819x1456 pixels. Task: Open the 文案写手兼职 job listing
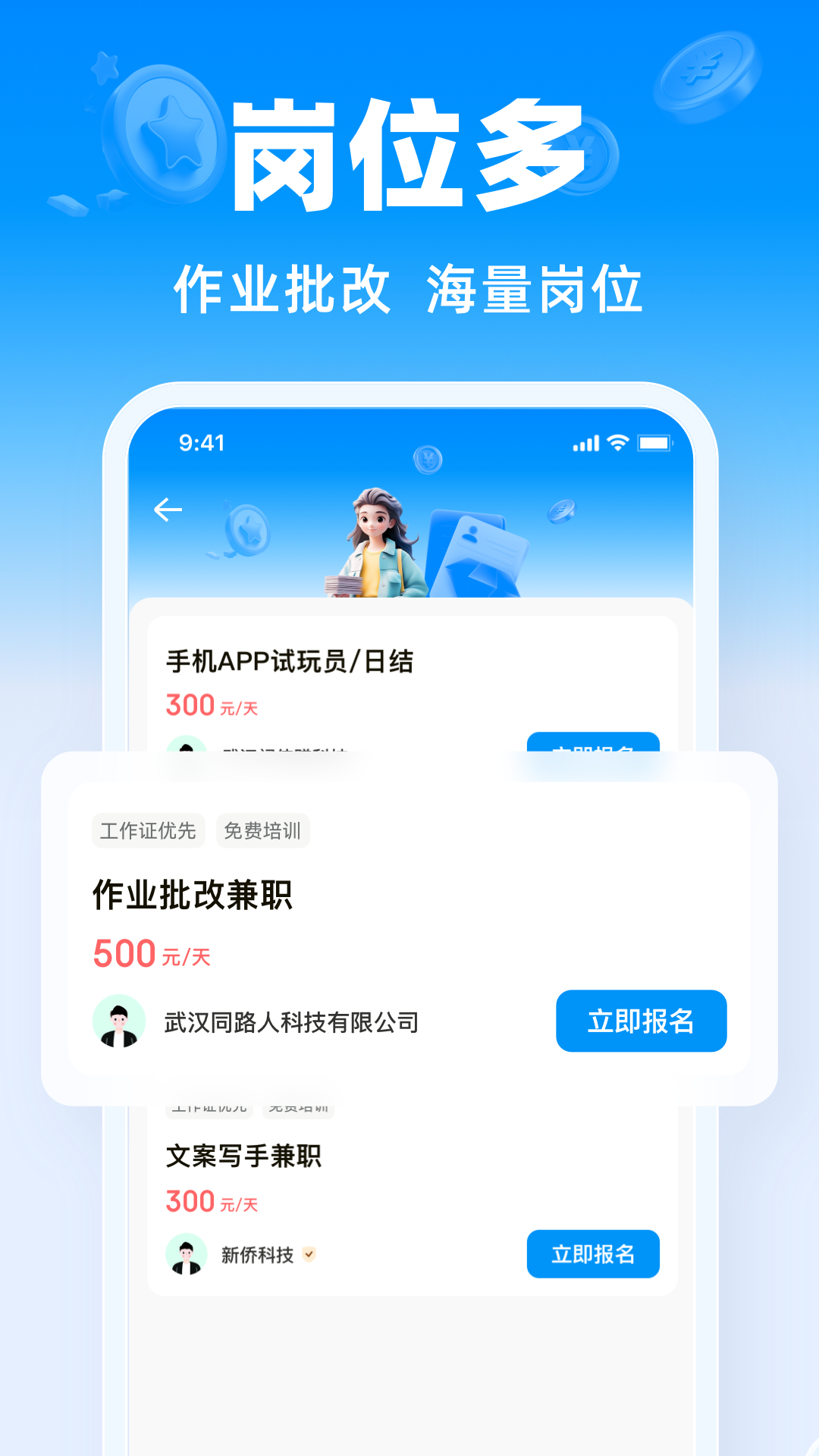pos(244,1156)
